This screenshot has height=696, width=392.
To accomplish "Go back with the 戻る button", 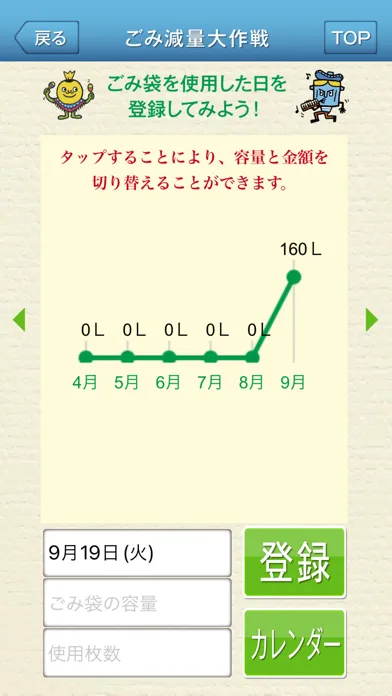I will pos(47,38).
